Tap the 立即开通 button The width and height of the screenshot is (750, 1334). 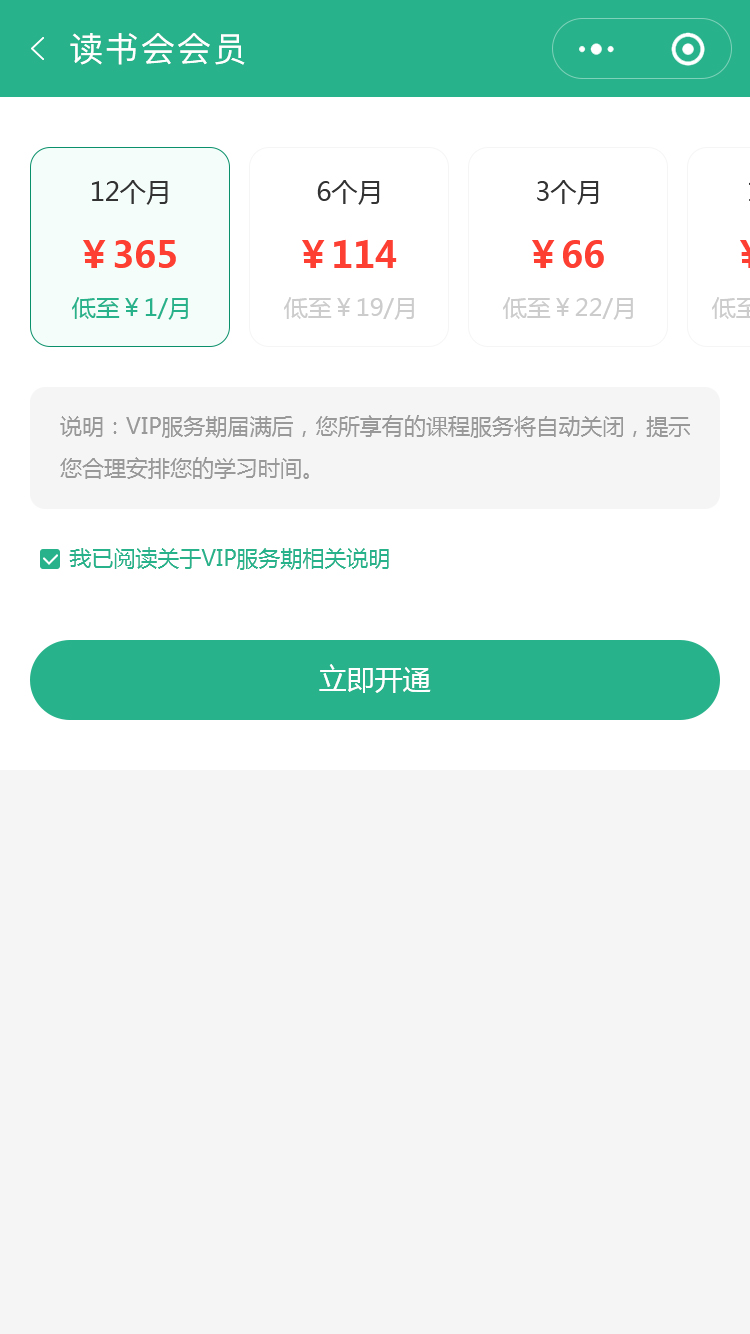[x=375, y=680]
